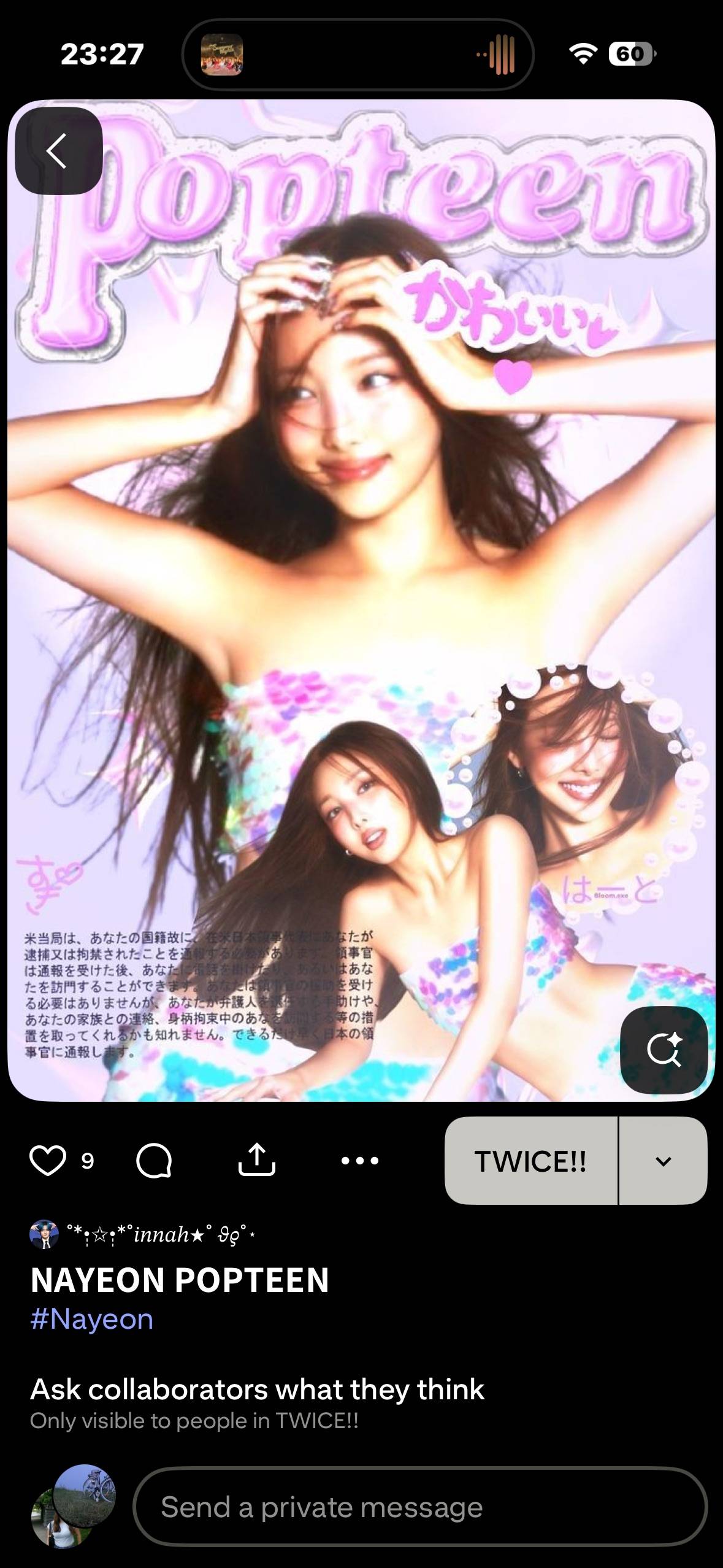Open the three-dot options menu
The height and width of the screenshot is (1568, 723).
(x=359, y=1160)
